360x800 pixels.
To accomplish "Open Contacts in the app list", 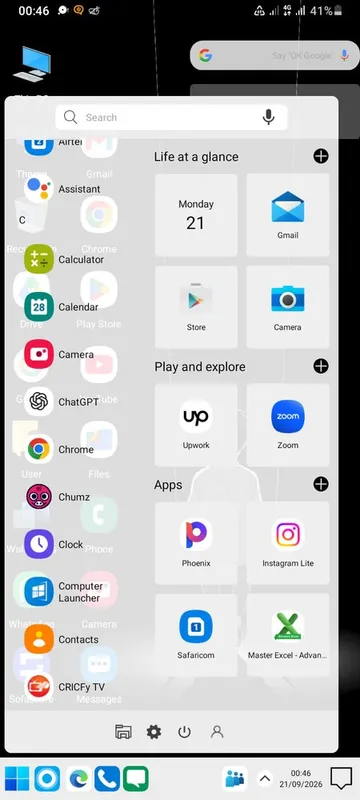I will point(61,639).
